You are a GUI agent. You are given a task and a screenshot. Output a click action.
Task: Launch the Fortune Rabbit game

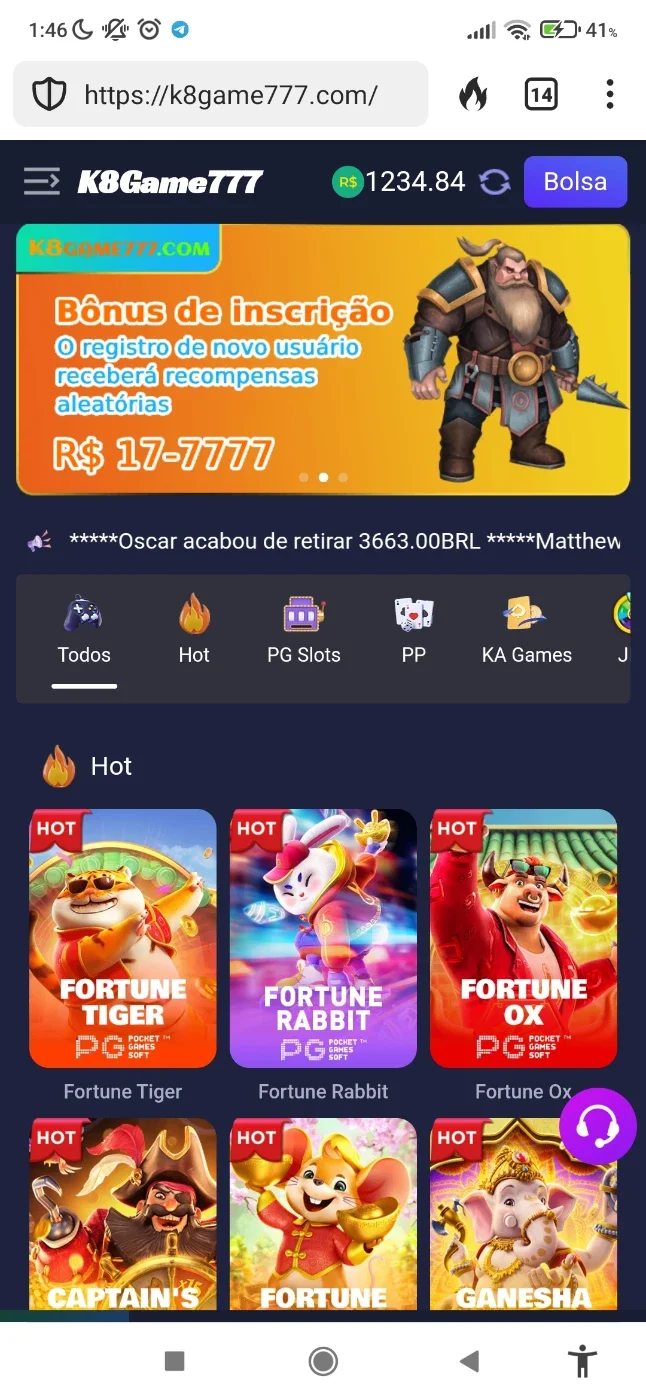pyautogui.click(x=323, y=938)
